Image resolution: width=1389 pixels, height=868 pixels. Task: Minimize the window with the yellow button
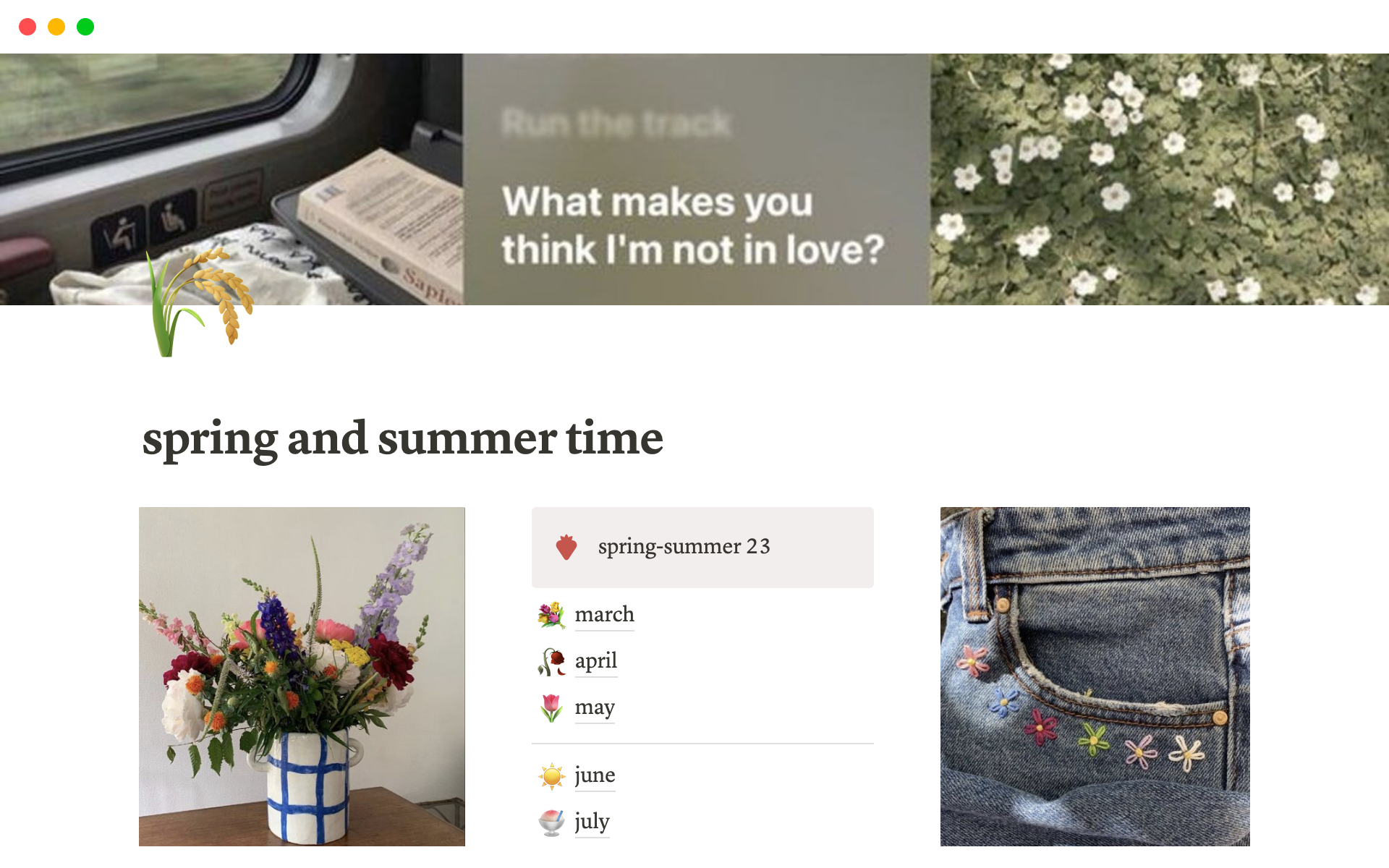pos(56,27)
